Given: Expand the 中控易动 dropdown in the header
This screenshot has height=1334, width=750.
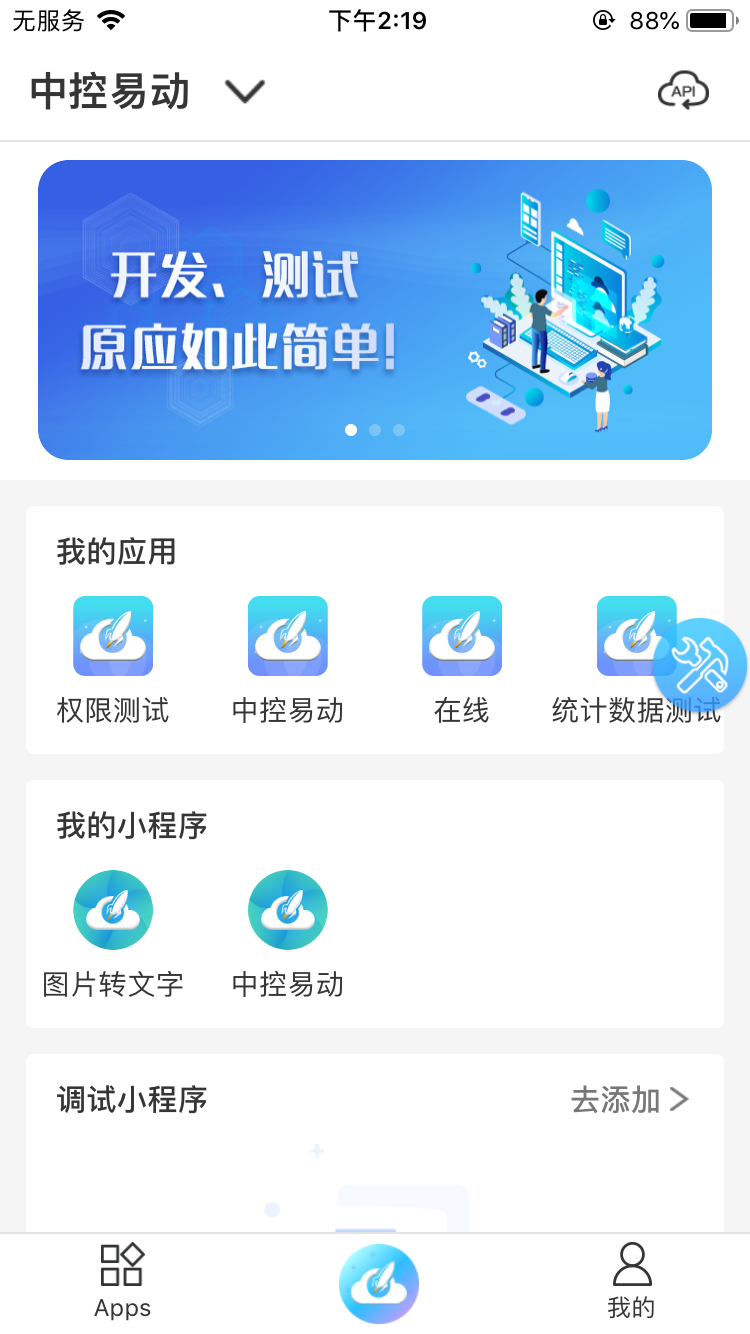Looking at the screenshot, I should (244, 92).
